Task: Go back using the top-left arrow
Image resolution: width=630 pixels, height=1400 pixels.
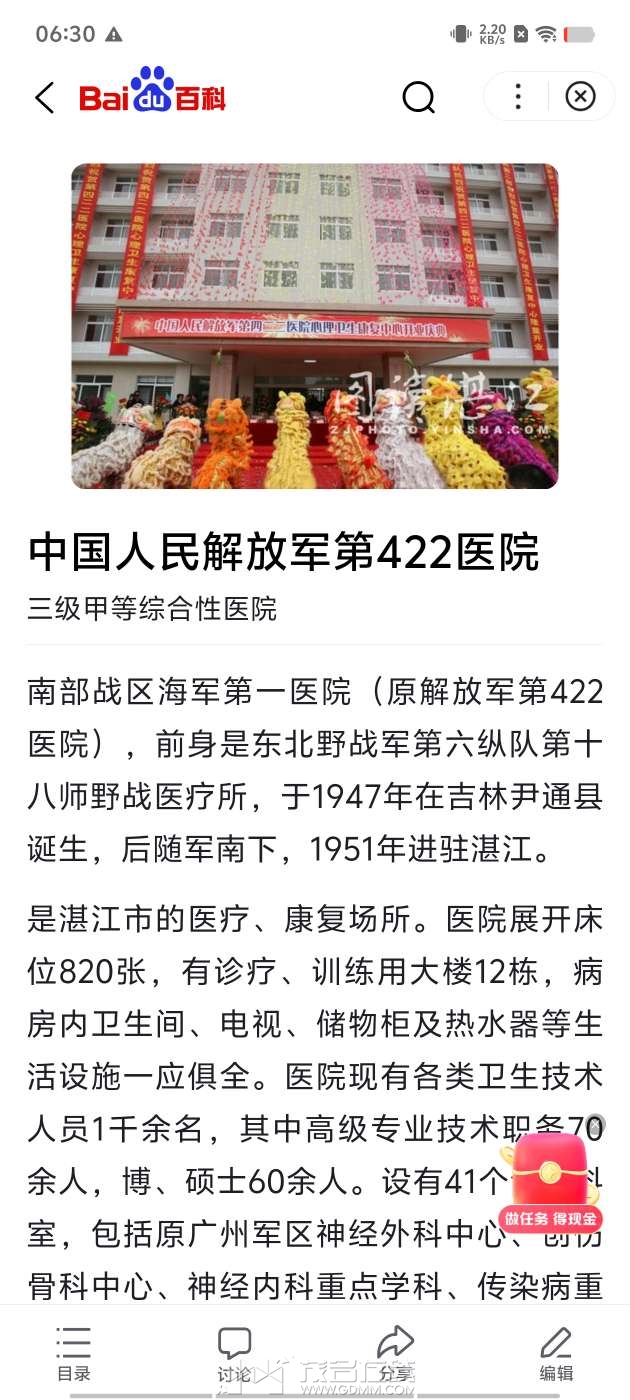Action: pos(45,98)
